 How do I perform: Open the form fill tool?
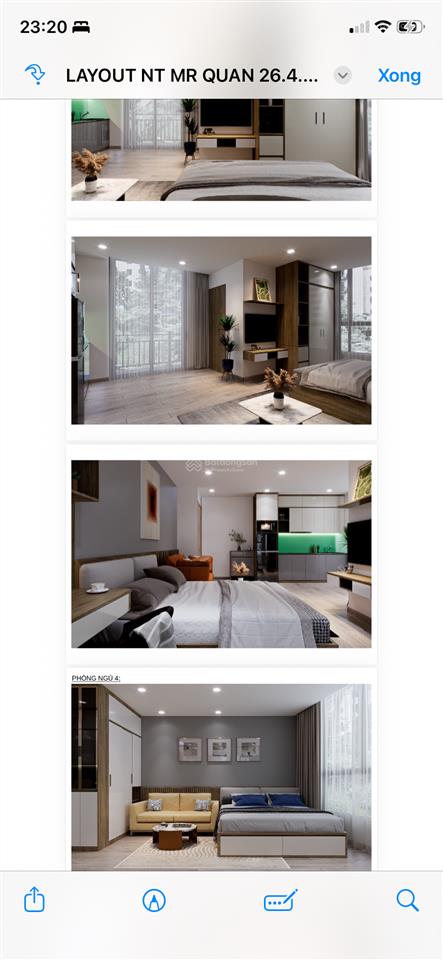click(280, 900)
